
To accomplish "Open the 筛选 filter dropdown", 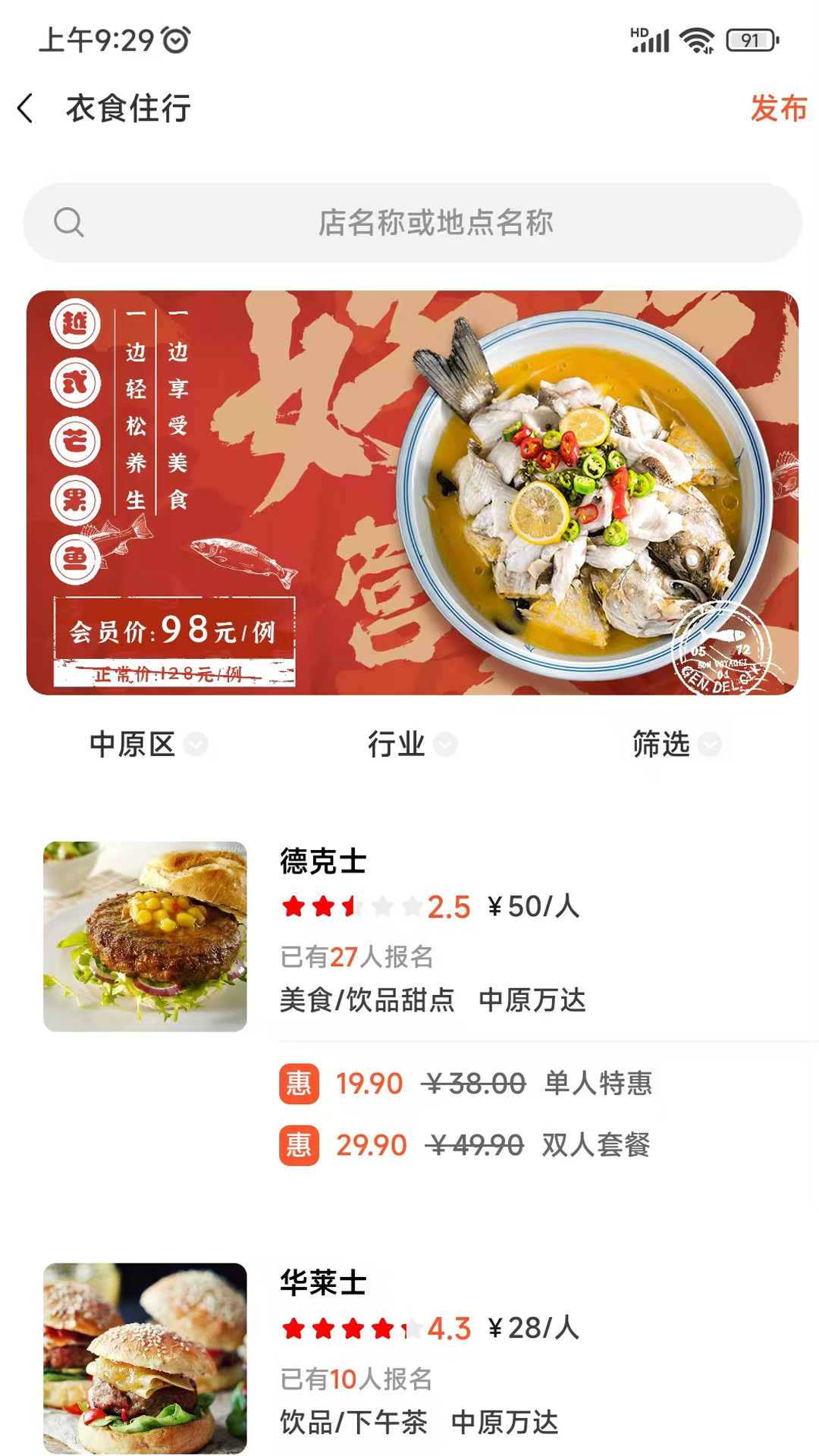I will pyautogui.click(x=676, y=745).
